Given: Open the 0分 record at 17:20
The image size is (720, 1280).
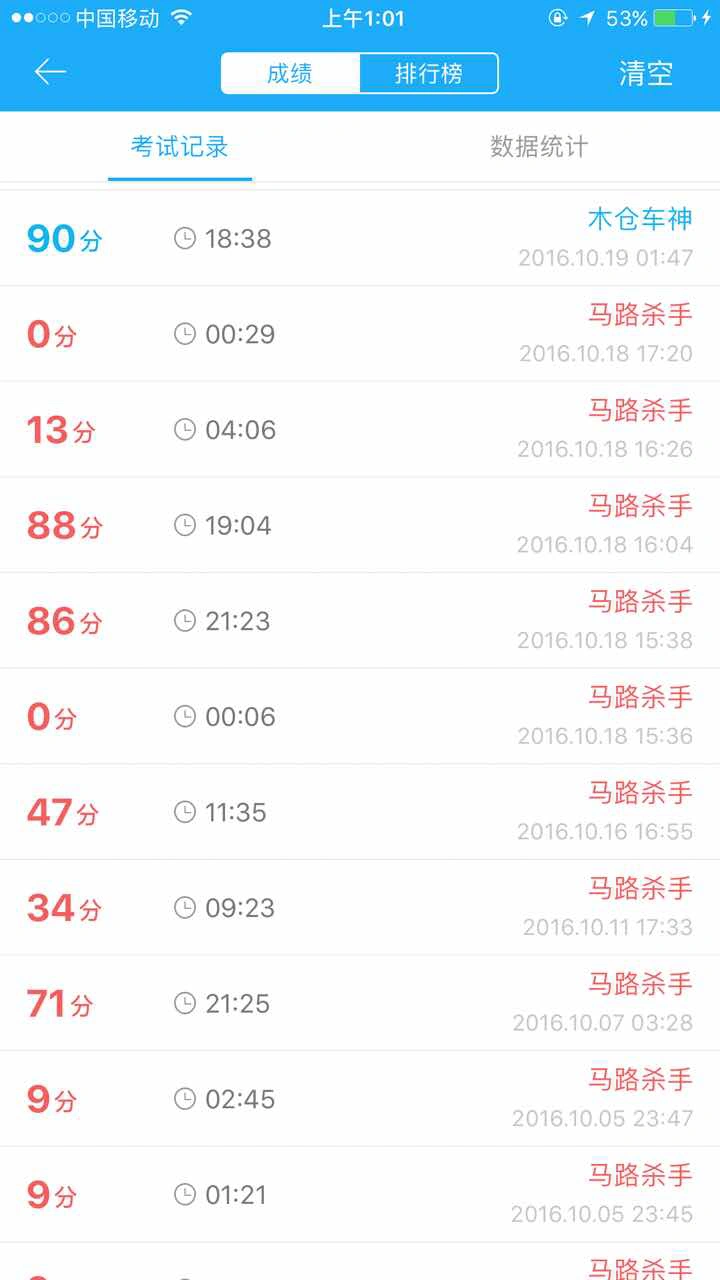Looking at the screenshot, I should click(x=360, y=334).
